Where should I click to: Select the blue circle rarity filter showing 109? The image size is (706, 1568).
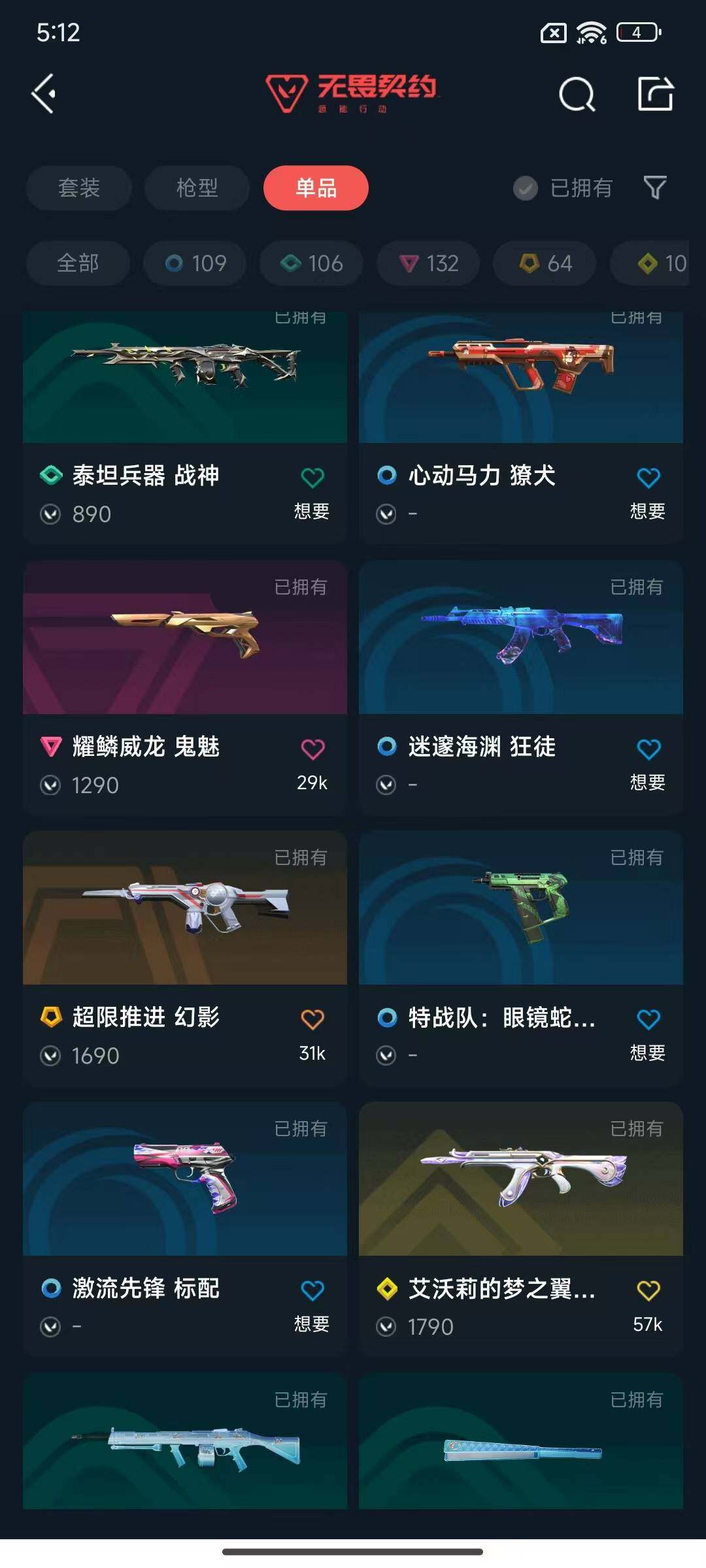(193, 263)
